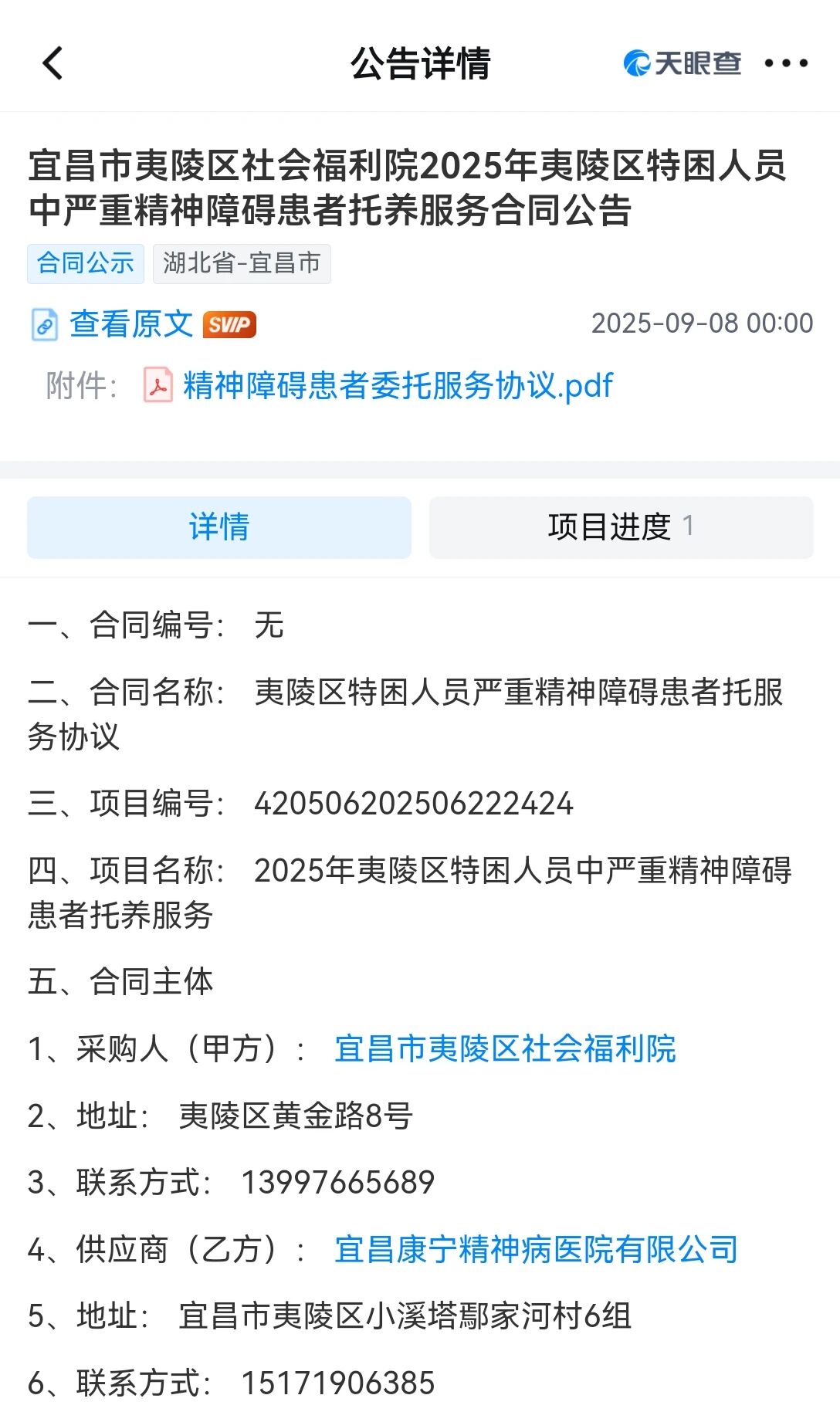Open company page 宜昌市夷陵区社会福利院
This screenshot has height=1412, width=840.
[x=505, y=1048]
